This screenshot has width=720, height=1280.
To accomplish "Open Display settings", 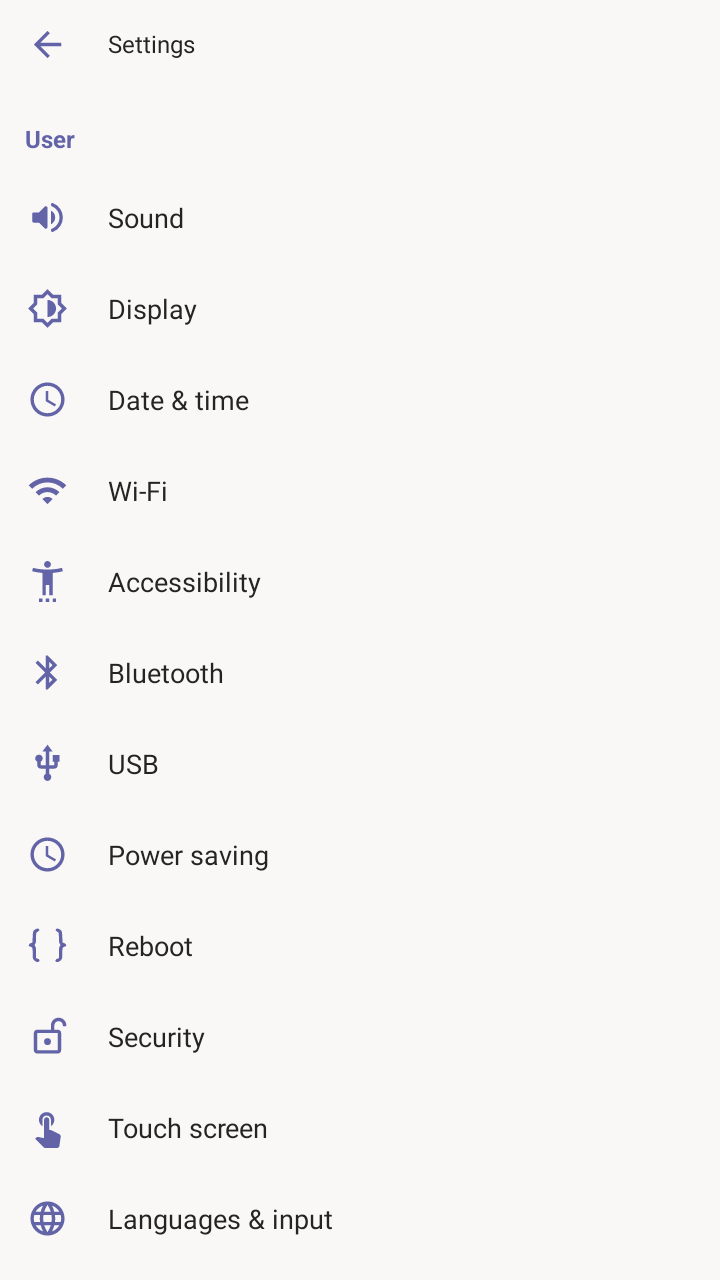I will [x=360, y=309].
